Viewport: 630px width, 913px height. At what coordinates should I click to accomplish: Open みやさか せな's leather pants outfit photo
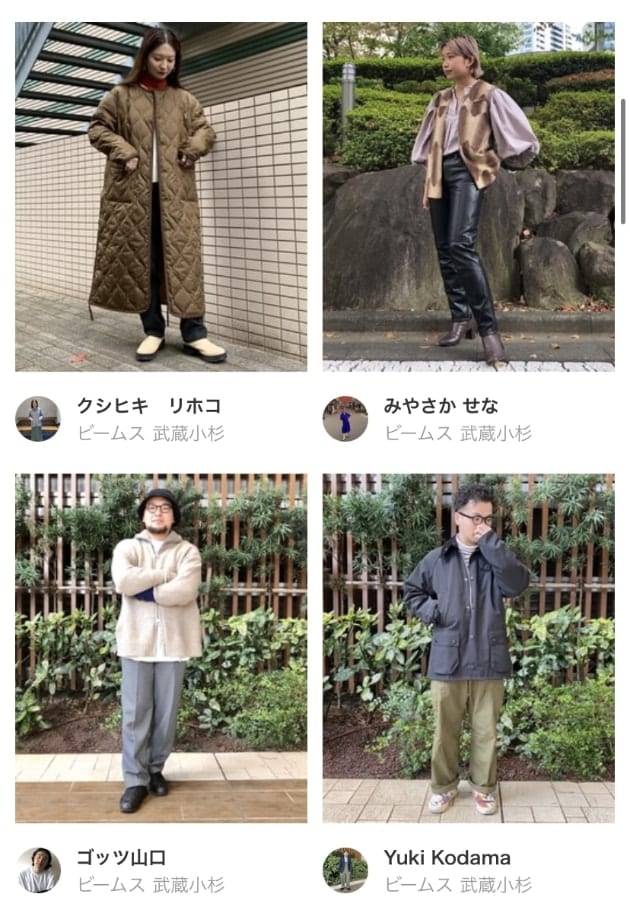[x=468, y=197]
